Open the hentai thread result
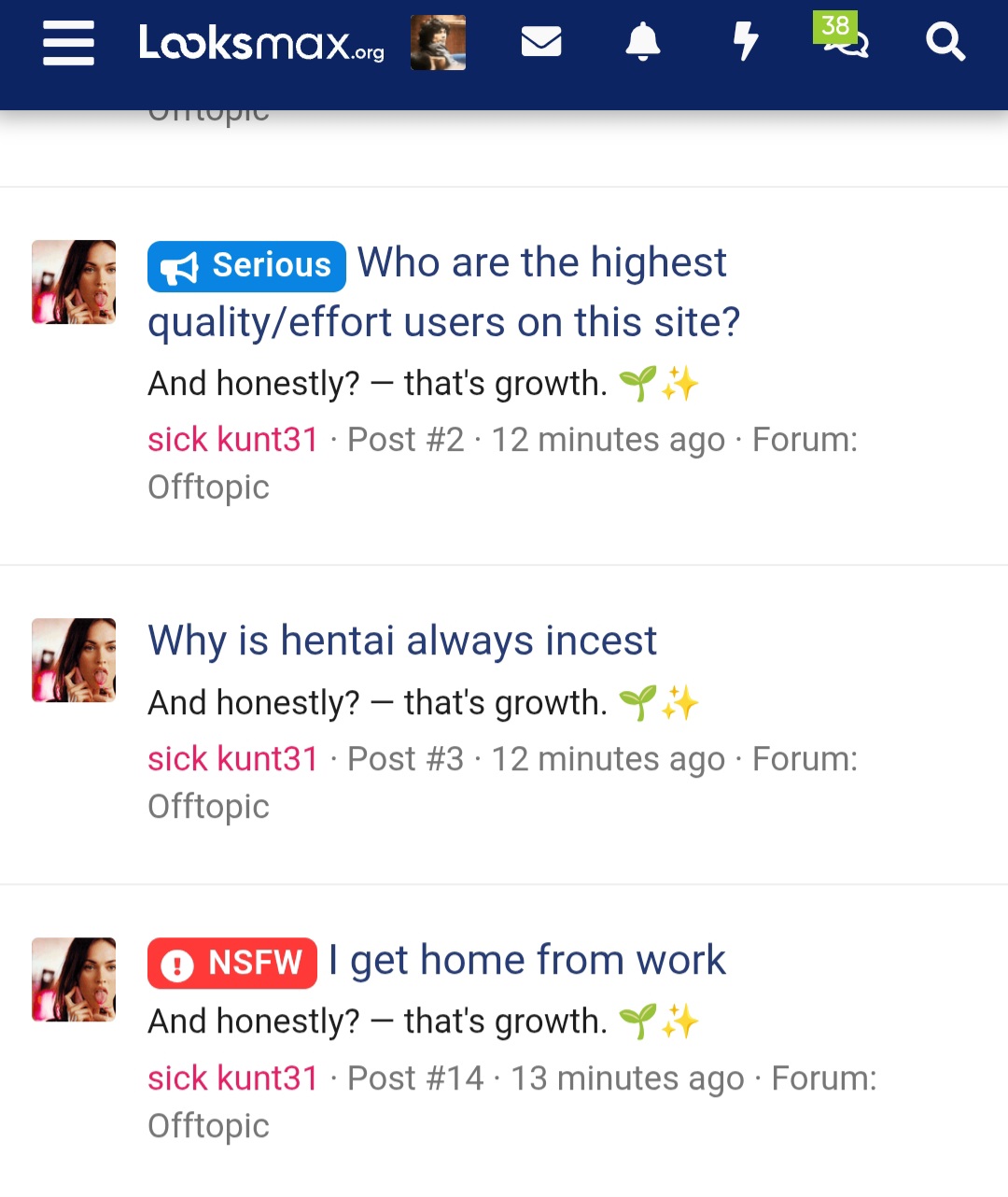1008x1197 pixels. pos(402,641)
